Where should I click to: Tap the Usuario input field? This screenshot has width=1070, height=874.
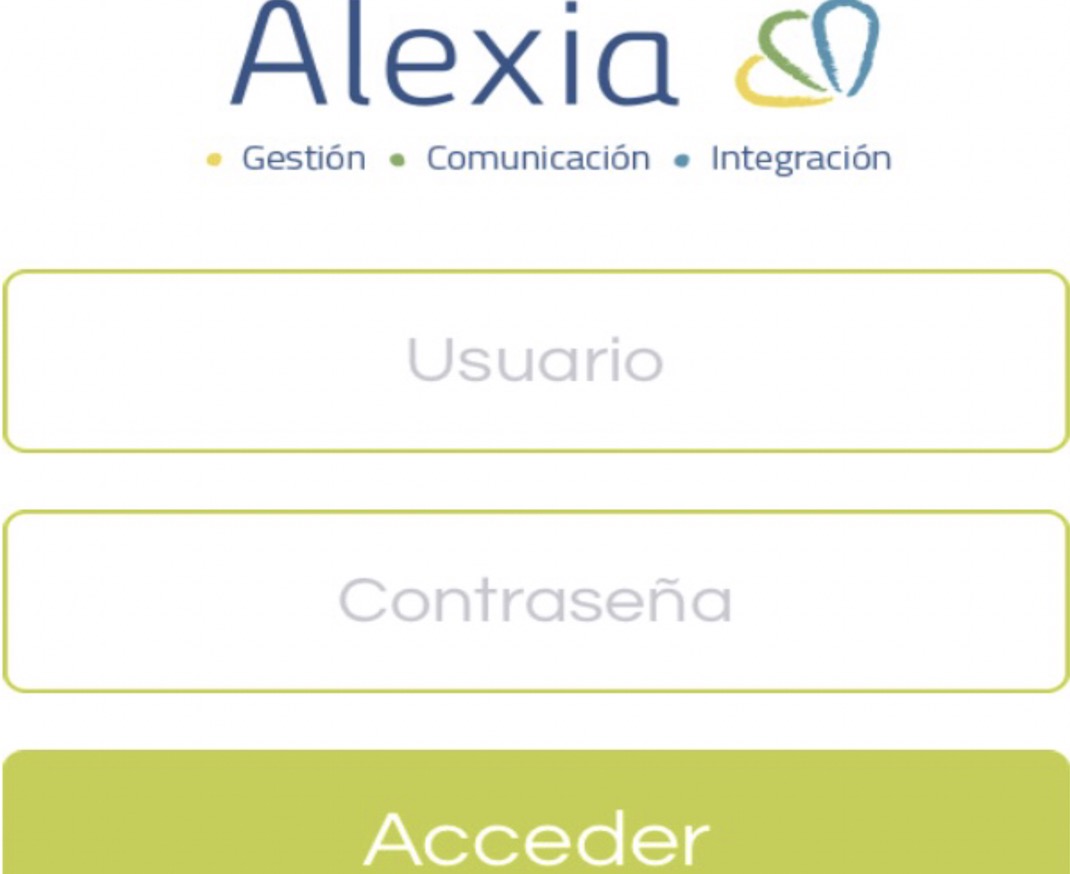tap(535, 361)
